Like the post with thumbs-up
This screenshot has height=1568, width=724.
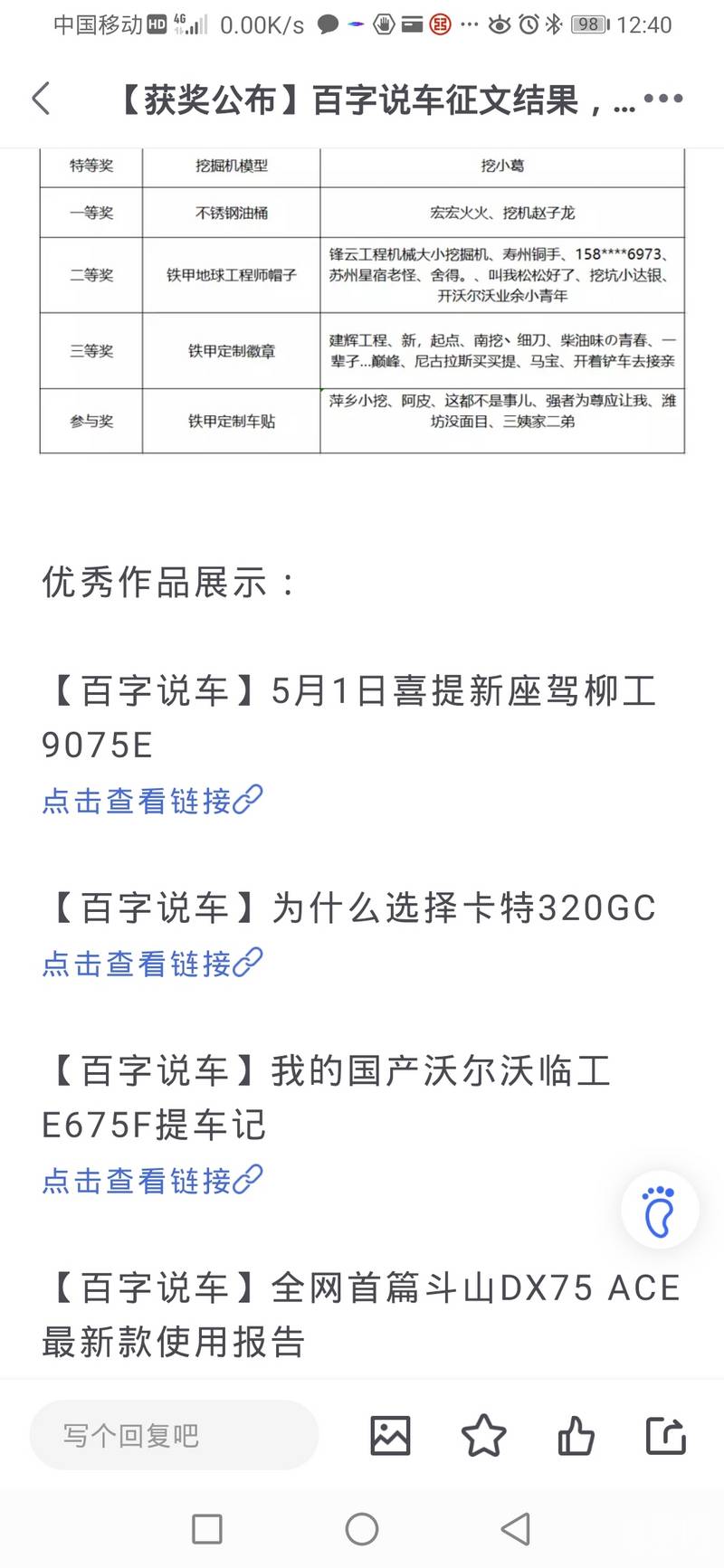click(x=576, y=1435)
